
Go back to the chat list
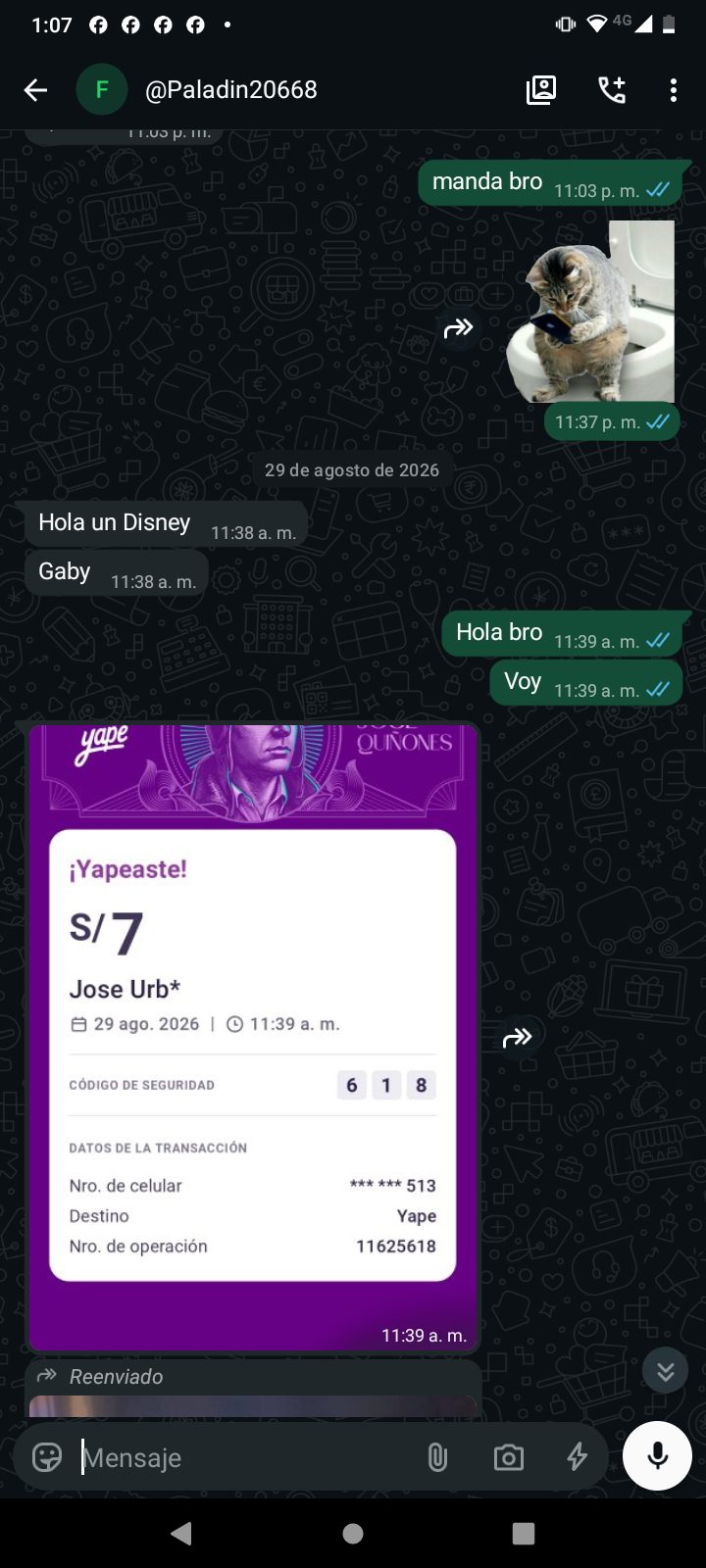tap(35, 90)
